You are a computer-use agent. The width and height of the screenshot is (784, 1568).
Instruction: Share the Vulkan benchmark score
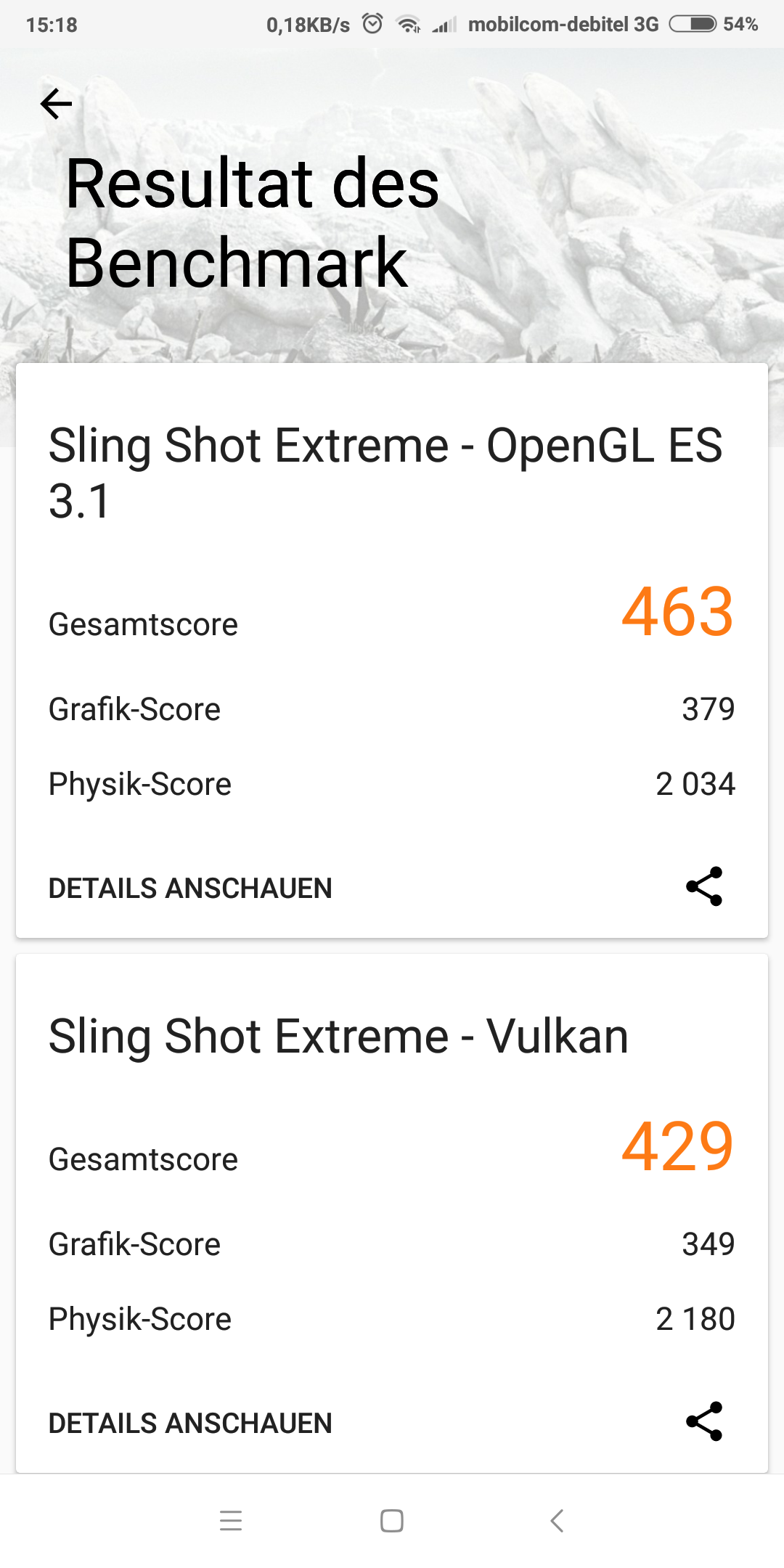tap(704, 1421)
